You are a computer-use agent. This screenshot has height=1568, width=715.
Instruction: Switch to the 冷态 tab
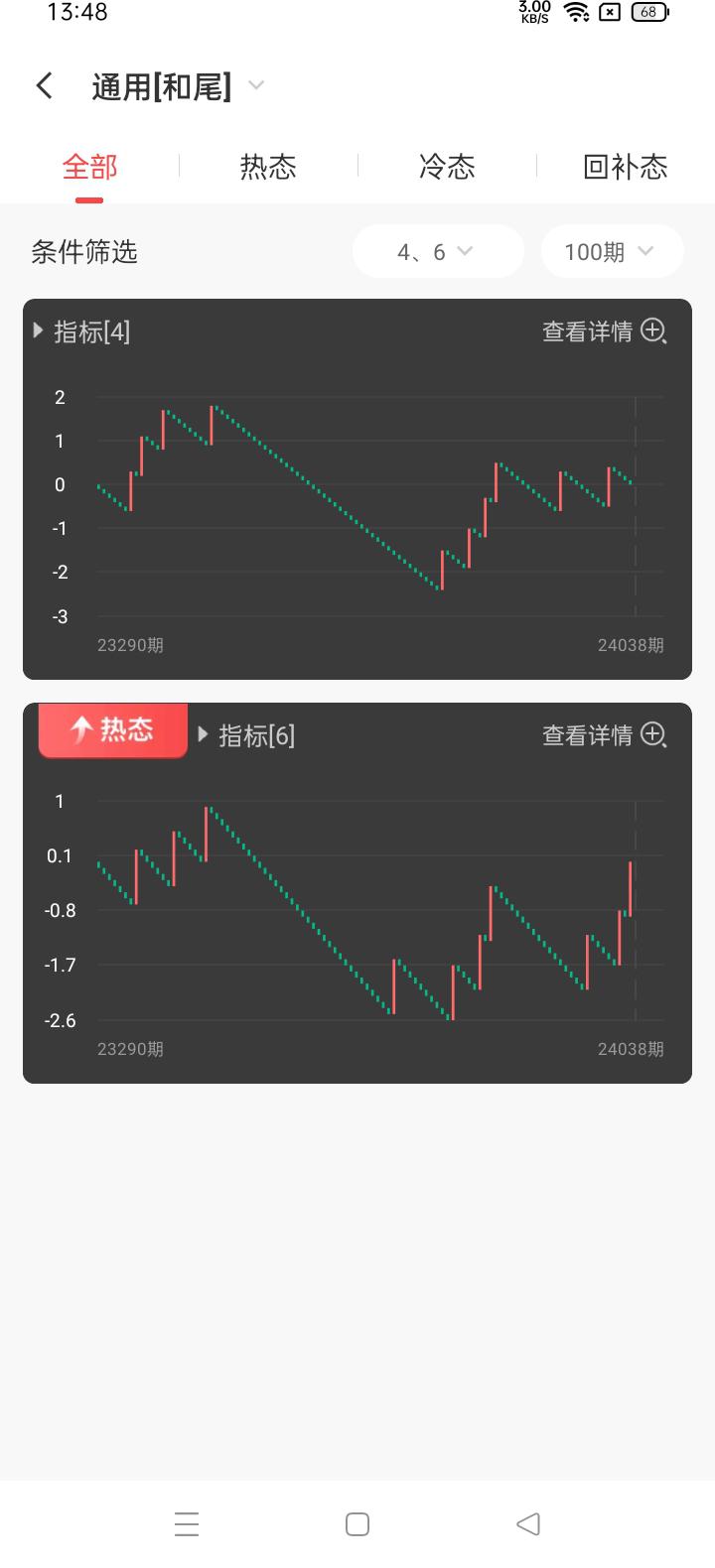pyautogui.click(x=447, y=167)
